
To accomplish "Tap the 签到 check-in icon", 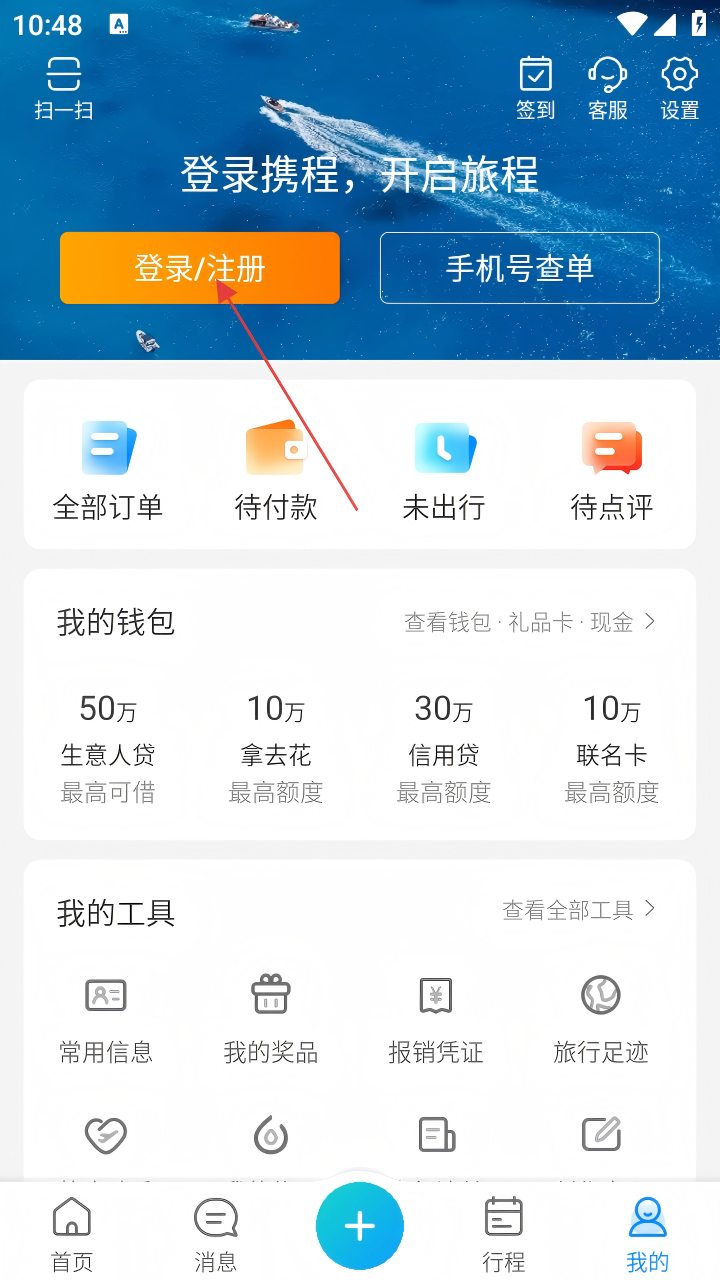I will 536,88.
